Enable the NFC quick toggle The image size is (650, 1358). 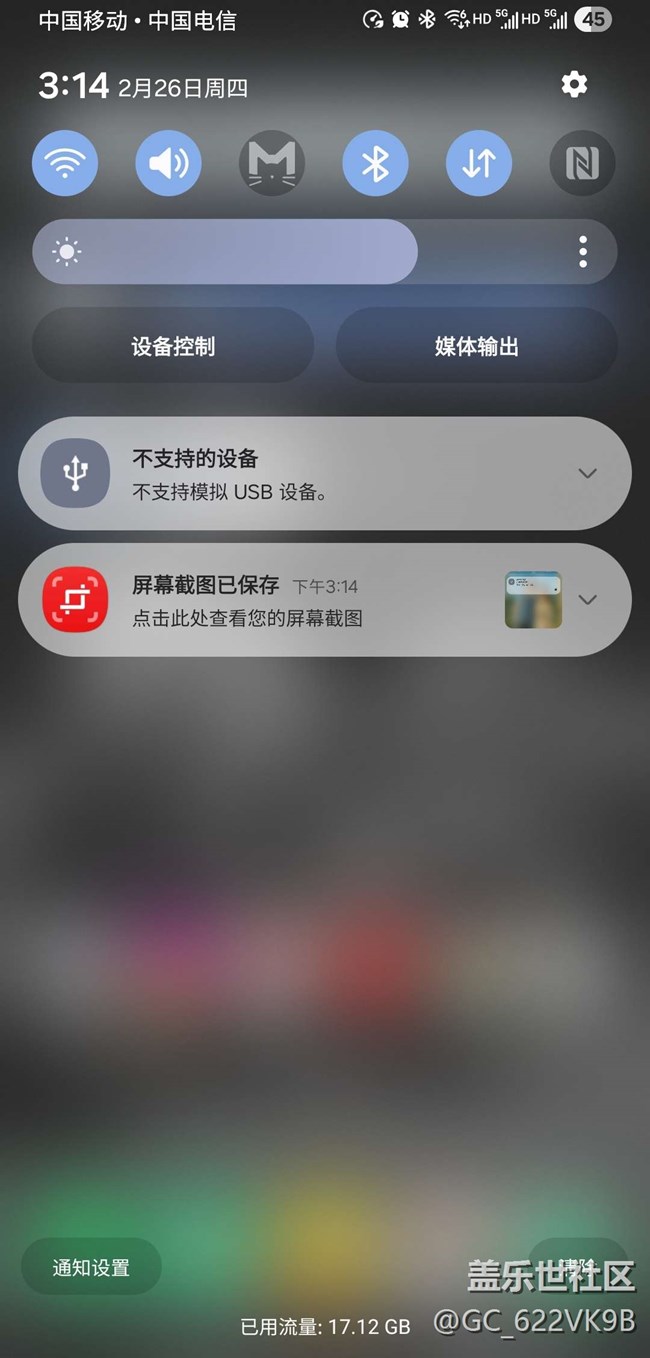coord(582,163)
